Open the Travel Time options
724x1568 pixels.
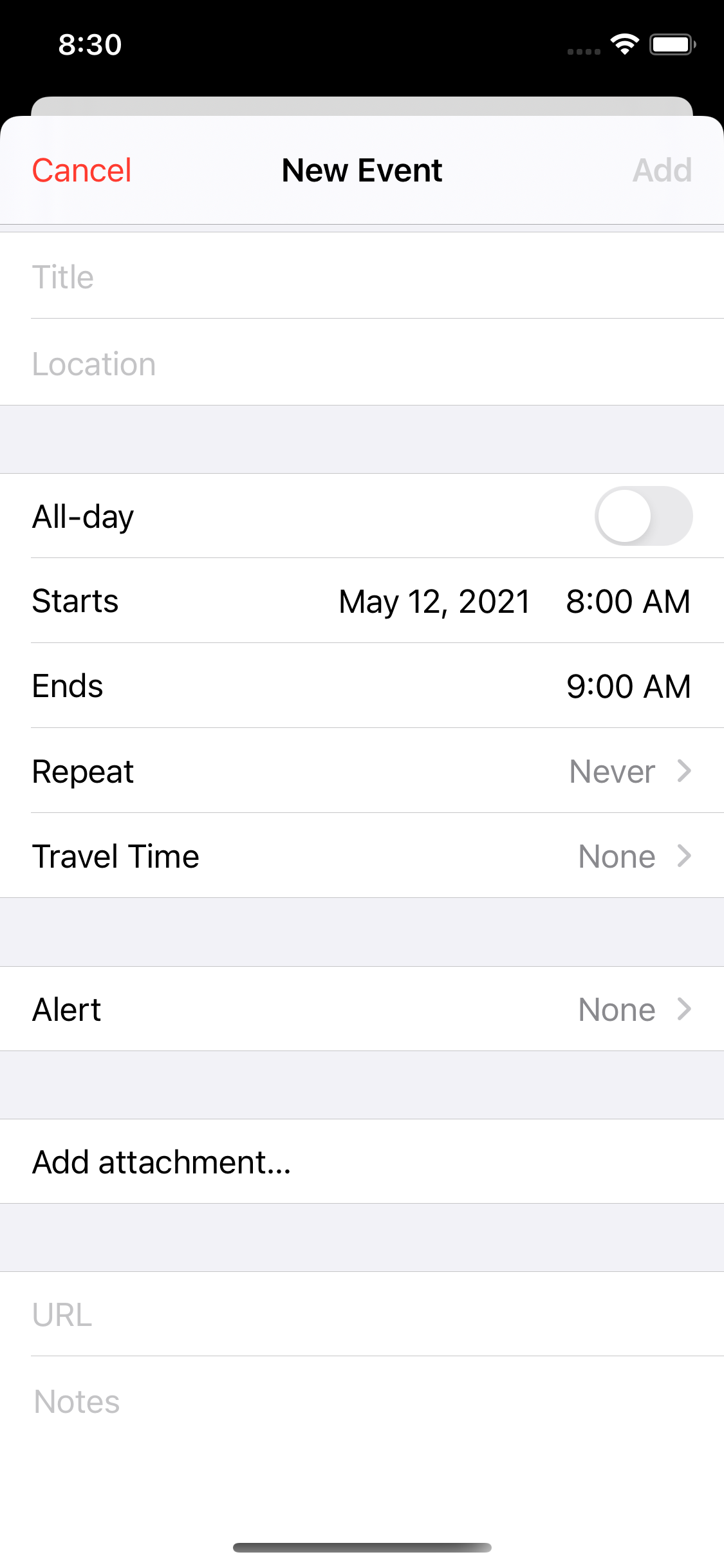[x=362, y=856]
